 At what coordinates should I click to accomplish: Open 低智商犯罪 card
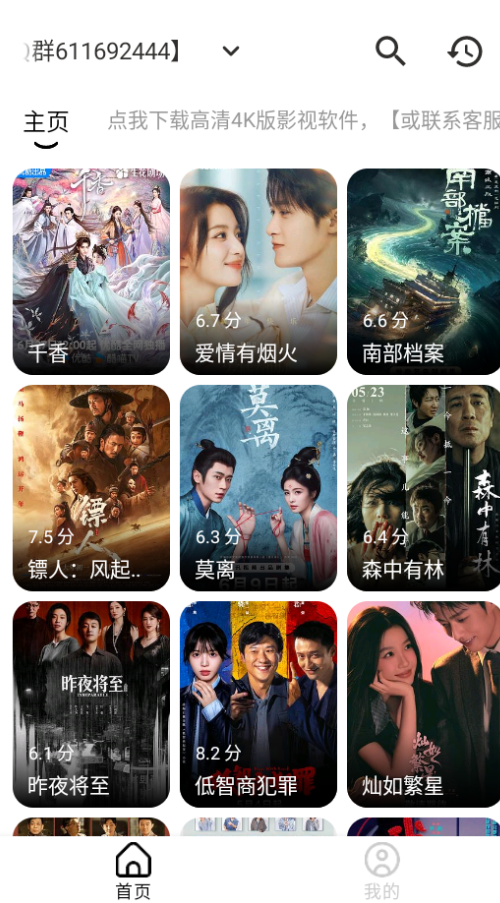click(x=258, y=704)
